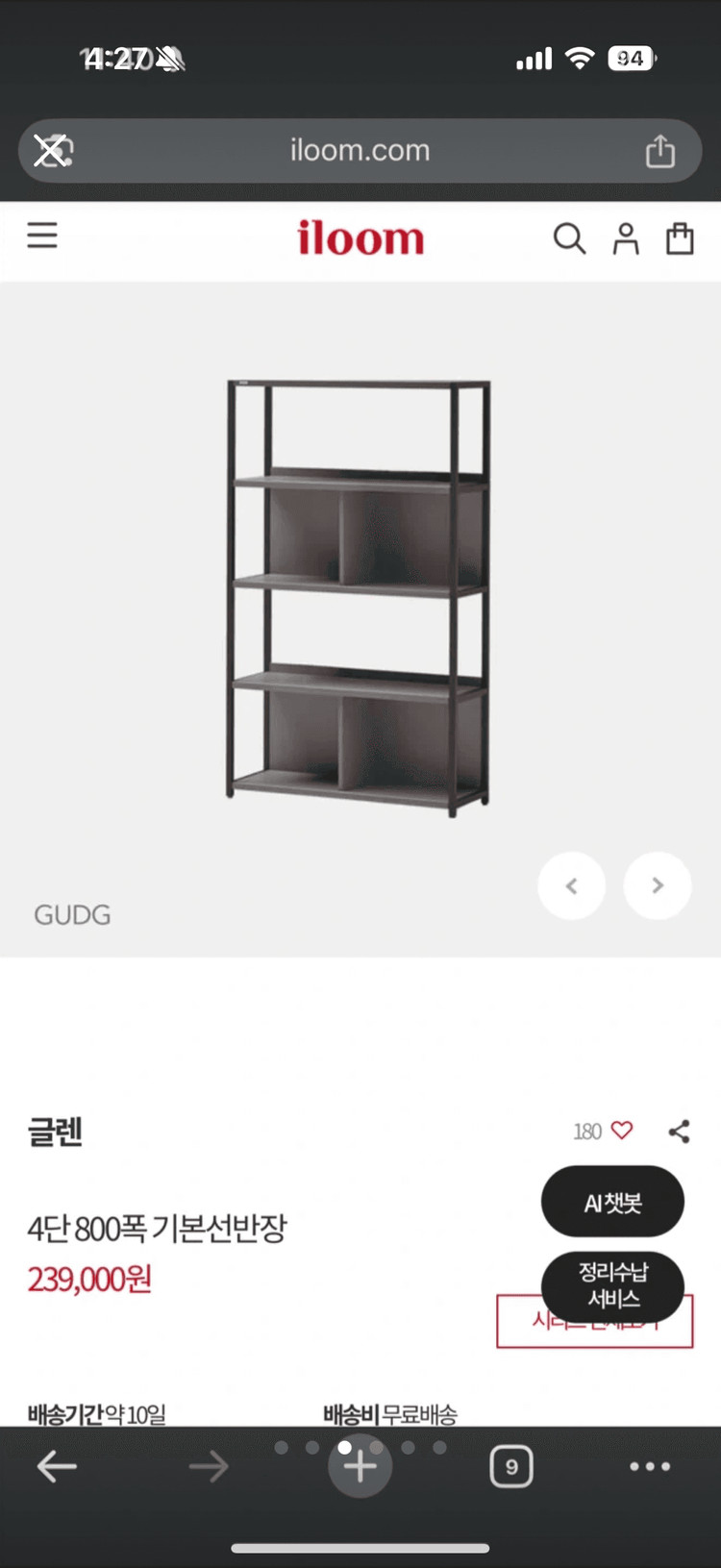Go forward using the browser forward arrow
The image size is (721, 1568).
[208, 1466]
